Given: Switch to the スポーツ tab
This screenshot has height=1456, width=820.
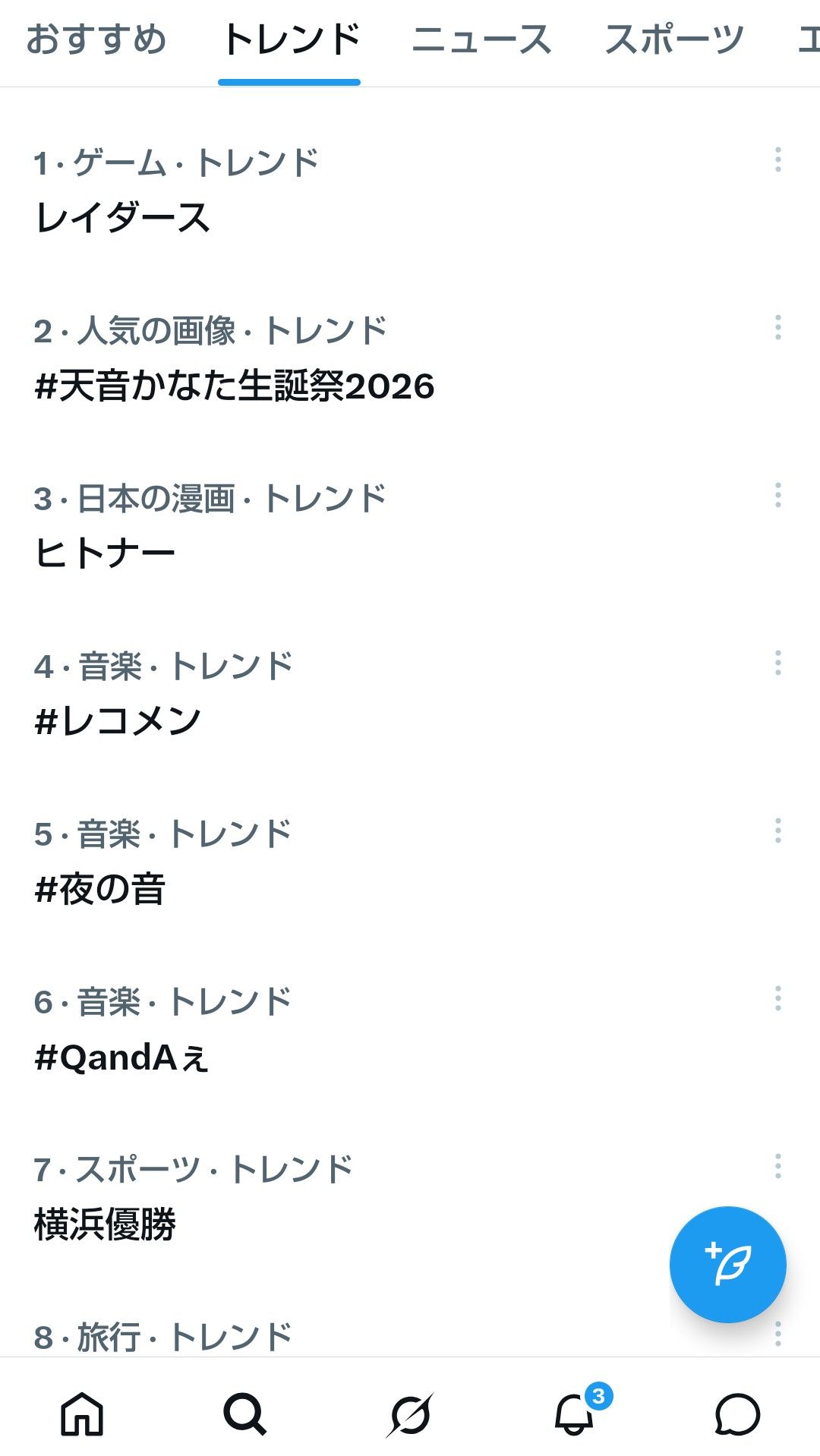Looking at the screenshot, I should 673,39.
